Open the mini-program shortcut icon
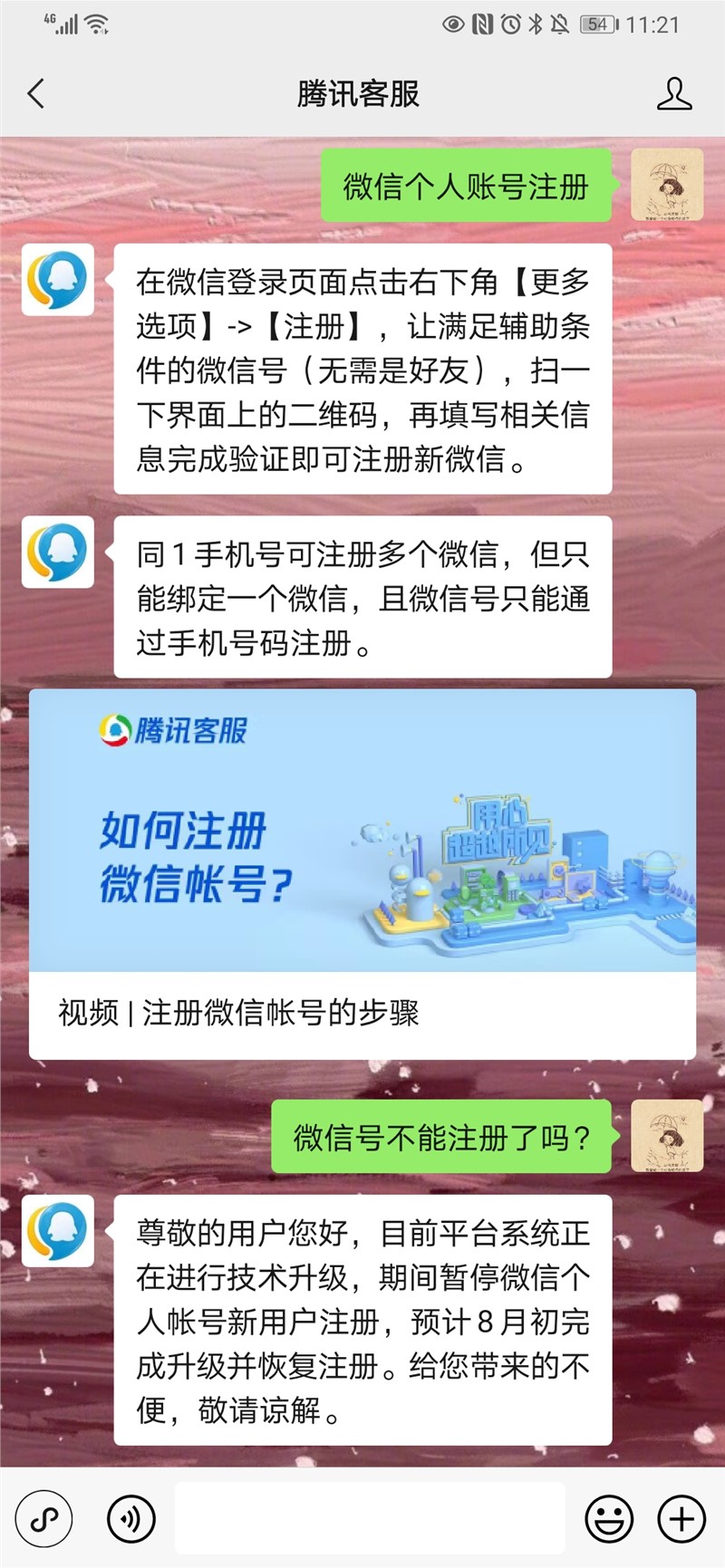The image size is (725, 1568). 44,1518
